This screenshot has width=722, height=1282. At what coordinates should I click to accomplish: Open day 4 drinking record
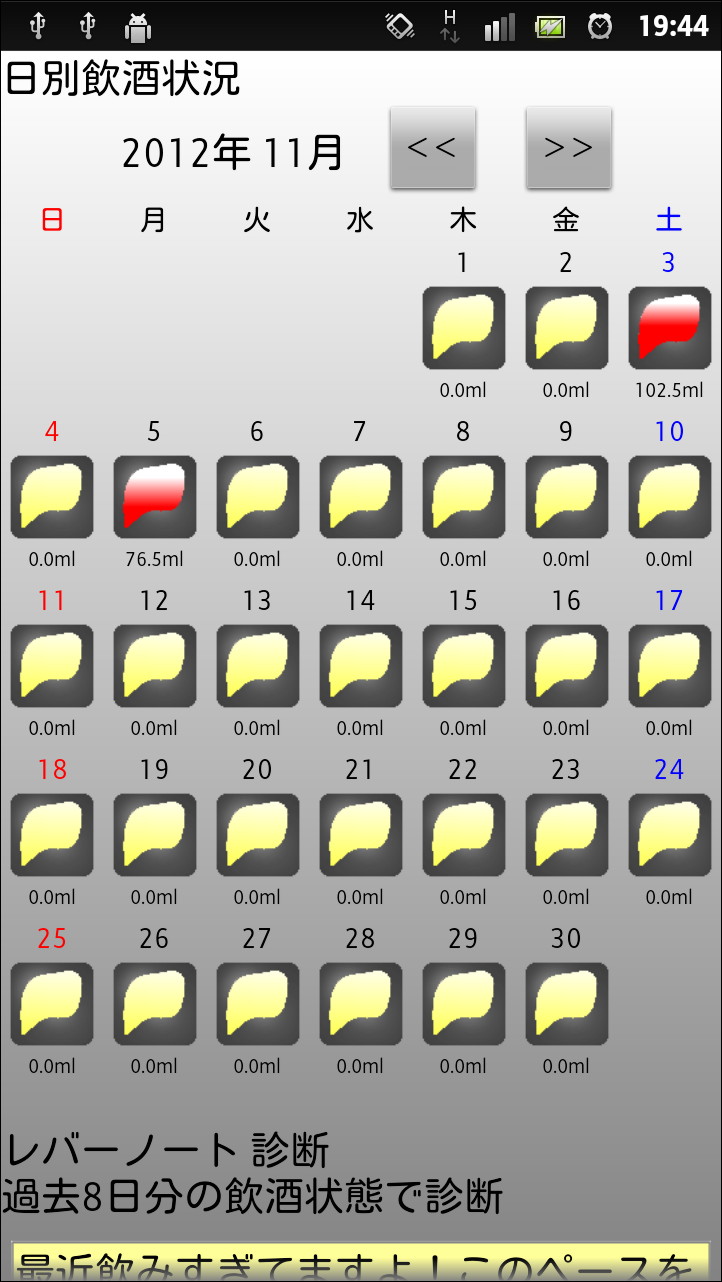51,498
